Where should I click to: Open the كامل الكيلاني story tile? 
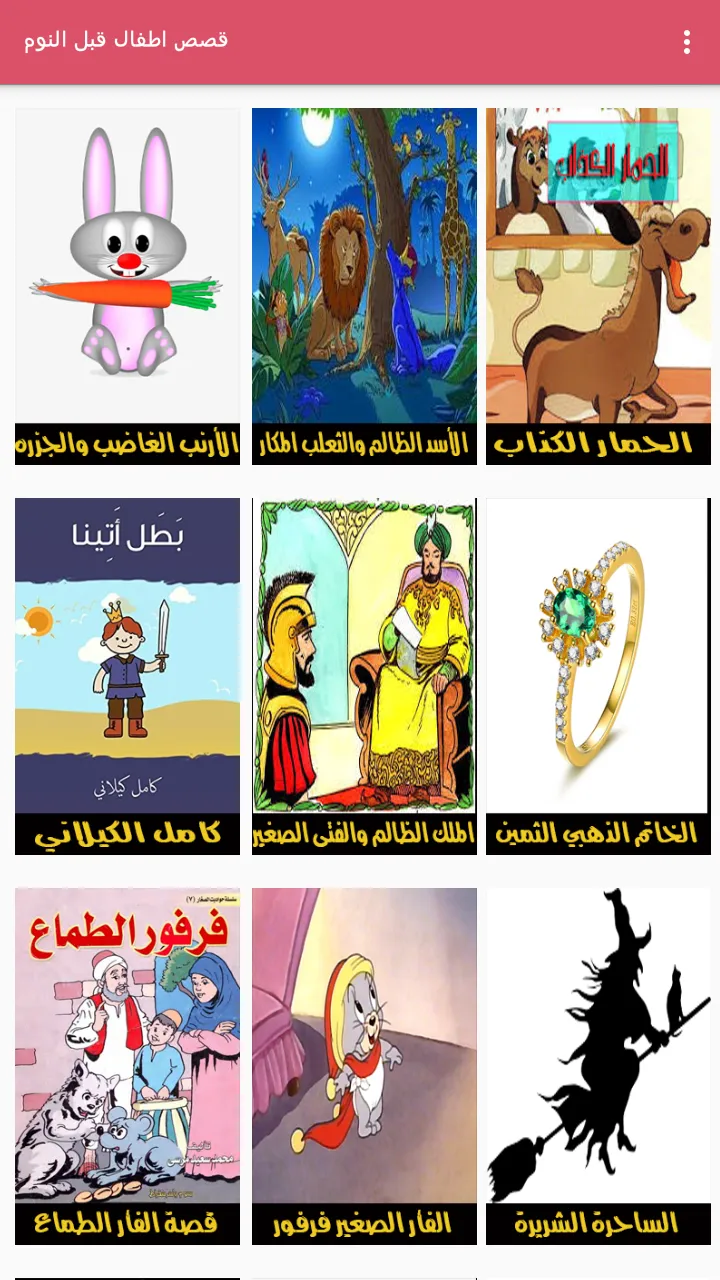click(128, 676)
